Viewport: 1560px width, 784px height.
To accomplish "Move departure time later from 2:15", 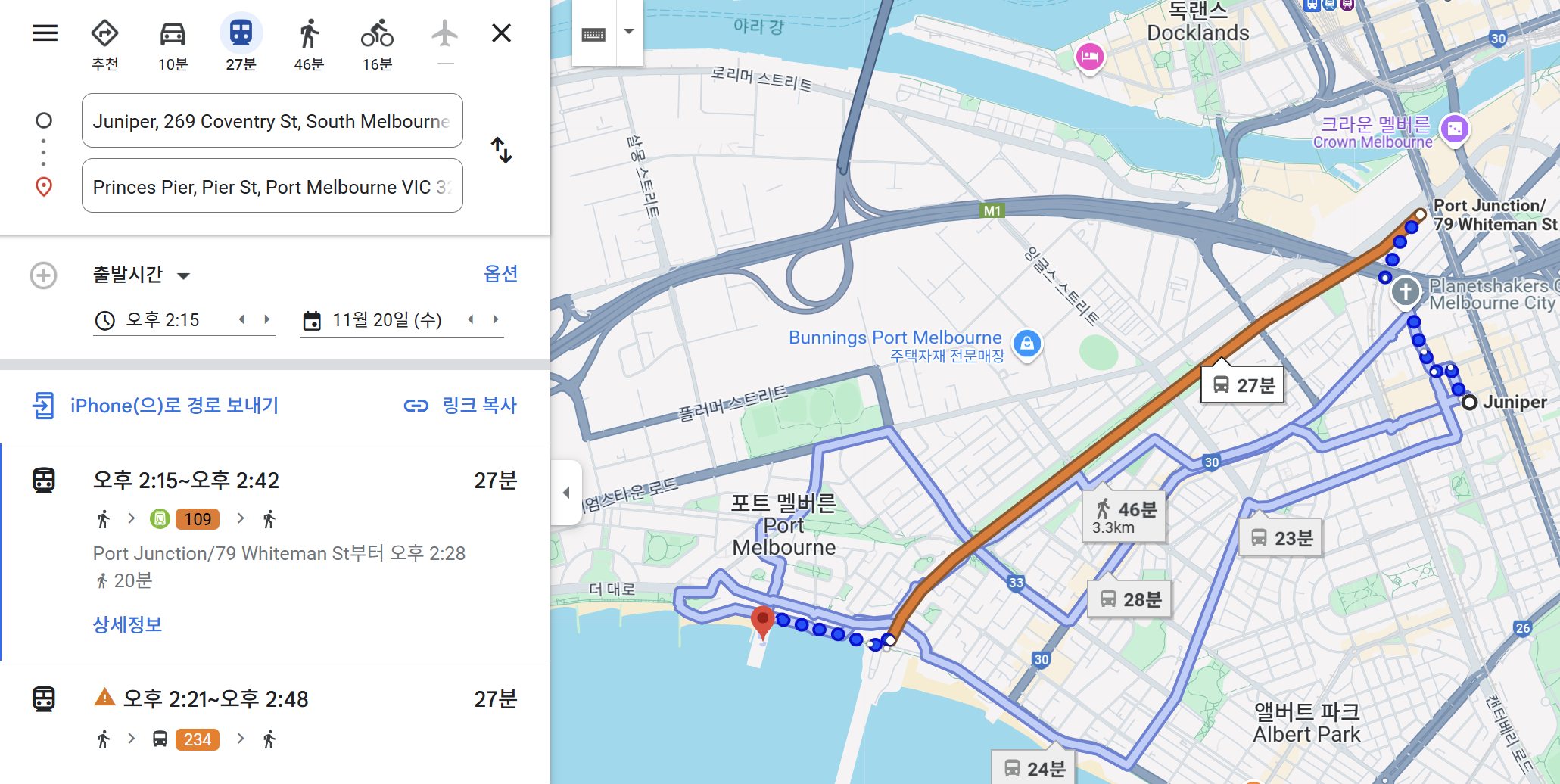I will [x=266, y=319].
